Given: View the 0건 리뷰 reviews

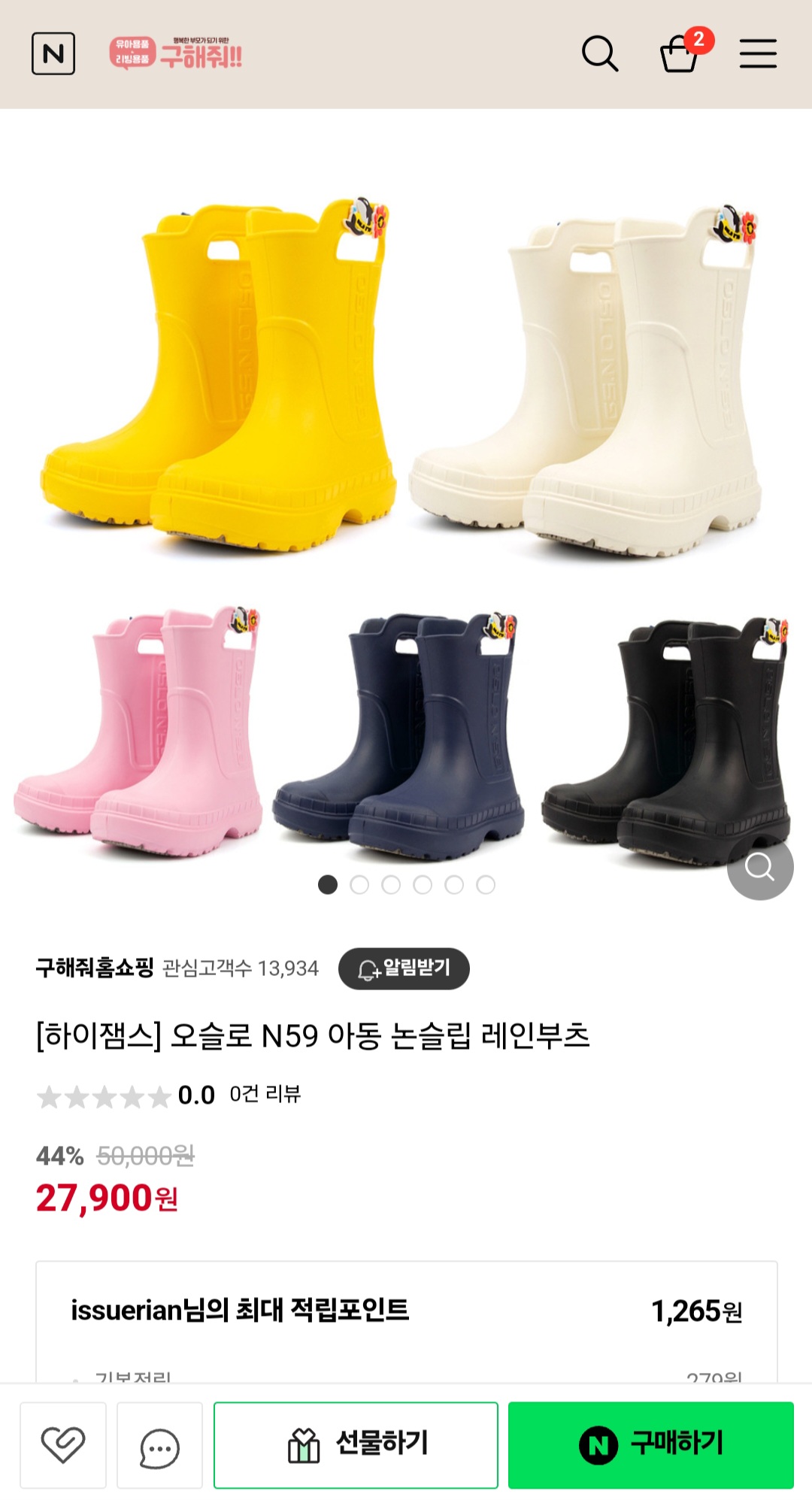Looking at the screenshot, I should pos(265,1095).
